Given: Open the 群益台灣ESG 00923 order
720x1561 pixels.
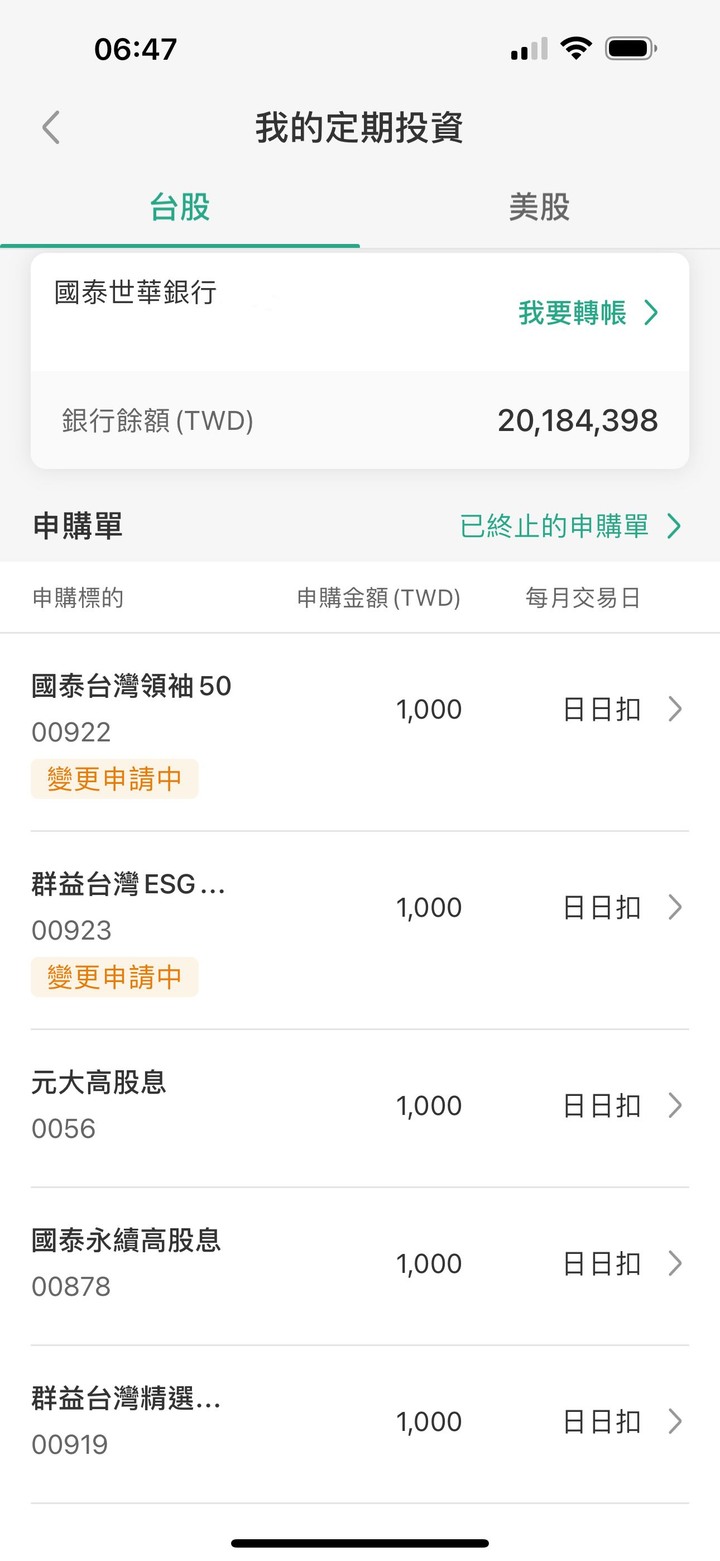Looking at the screenshot, I should coord(360,930).
